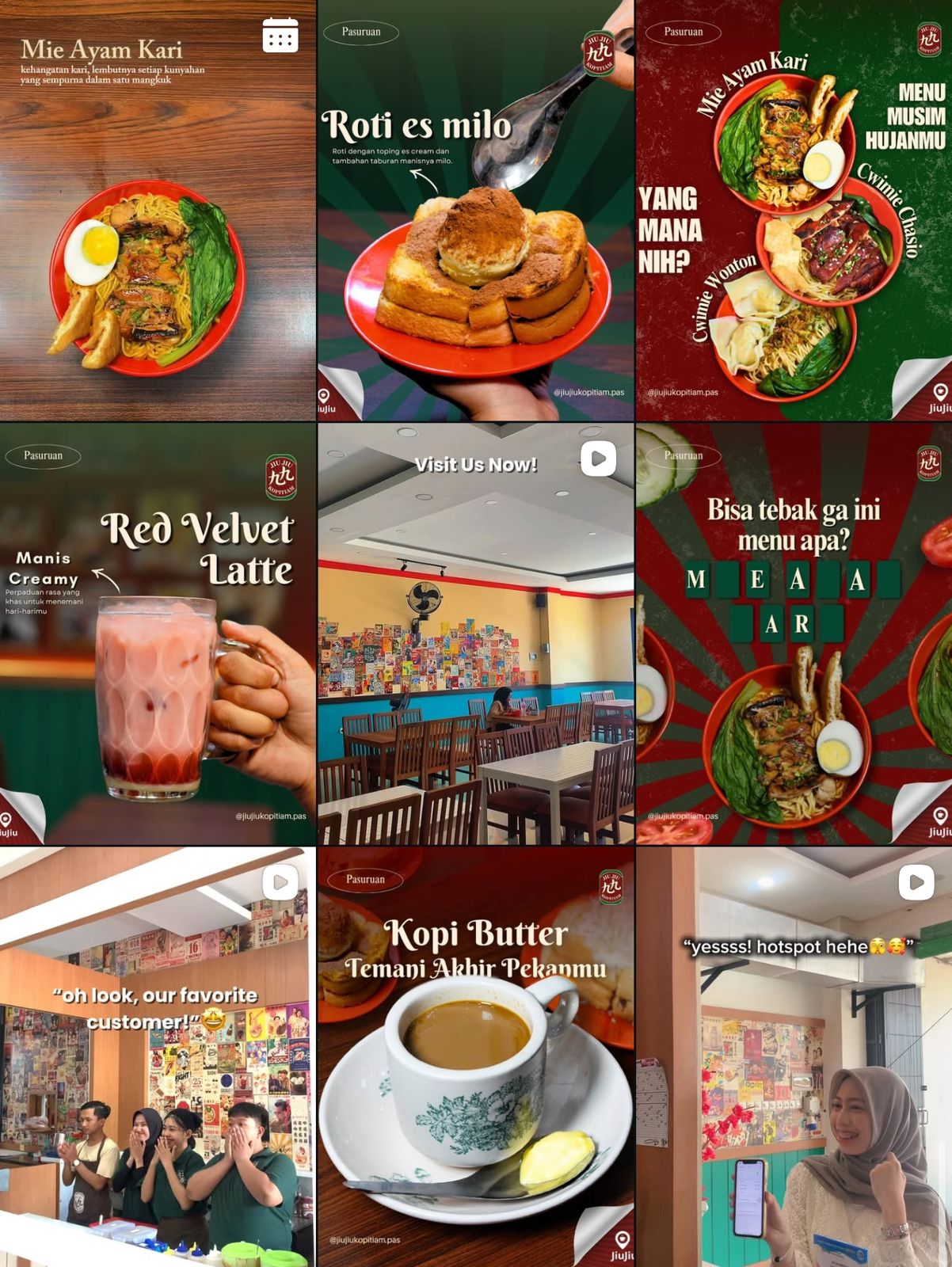This screenshot has height=1267, width=952.
Task: Play the Visit Us Now reel
Action: pos(475,633)
